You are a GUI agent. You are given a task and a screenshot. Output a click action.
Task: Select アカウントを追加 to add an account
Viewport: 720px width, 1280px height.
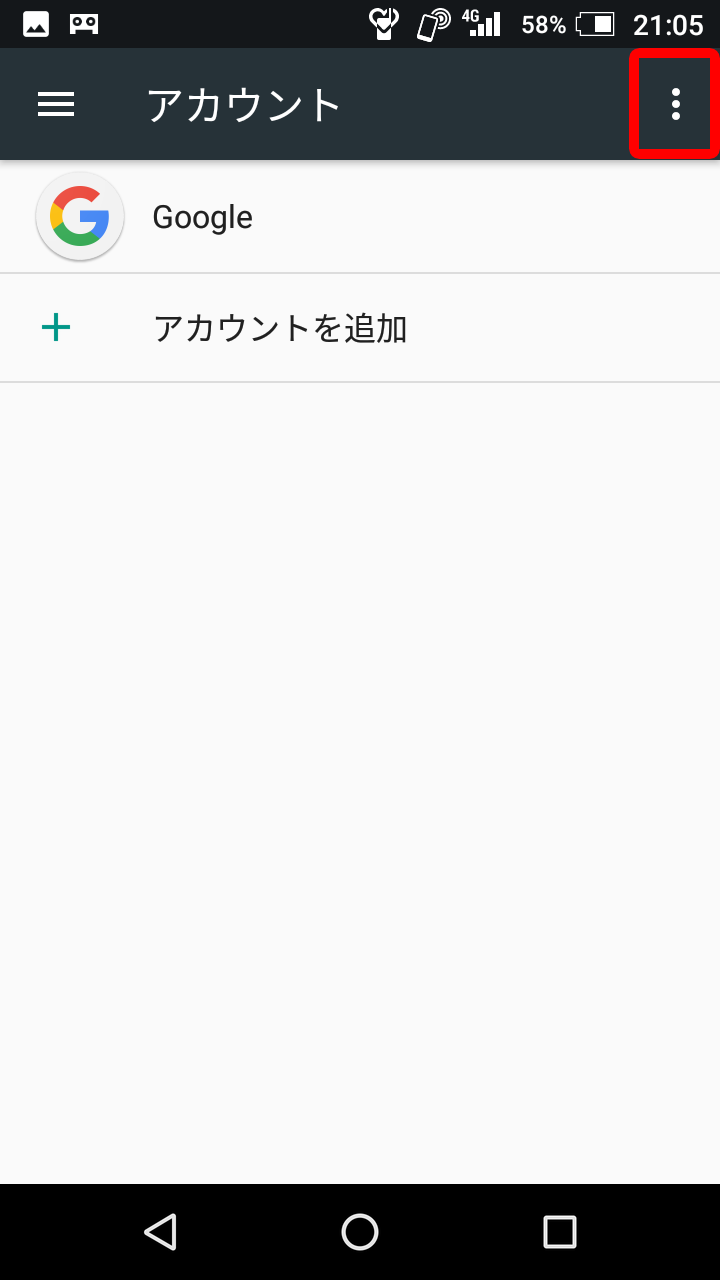click(360, 328)
